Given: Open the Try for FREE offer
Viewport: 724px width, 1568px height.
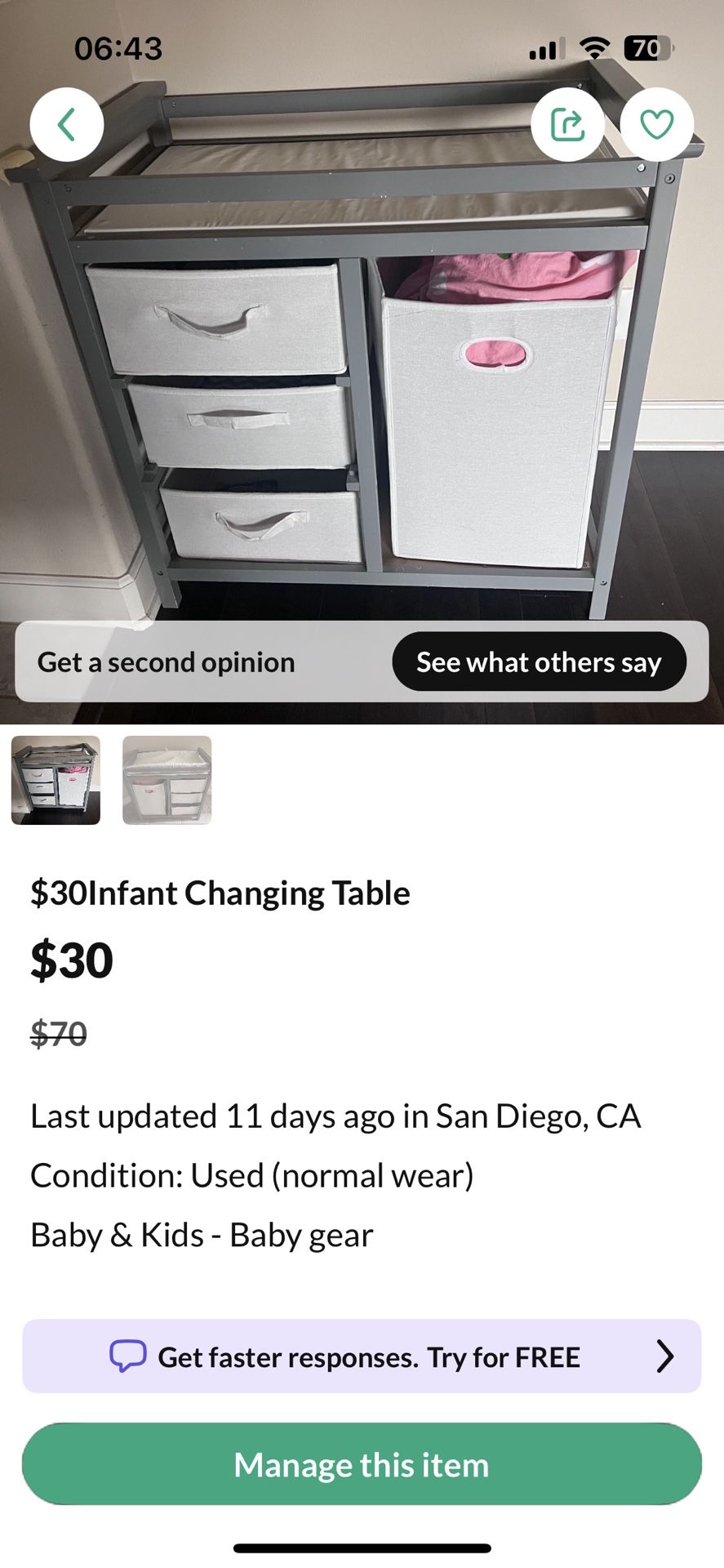Looking at the screenshot, I should click(504, 1356).
